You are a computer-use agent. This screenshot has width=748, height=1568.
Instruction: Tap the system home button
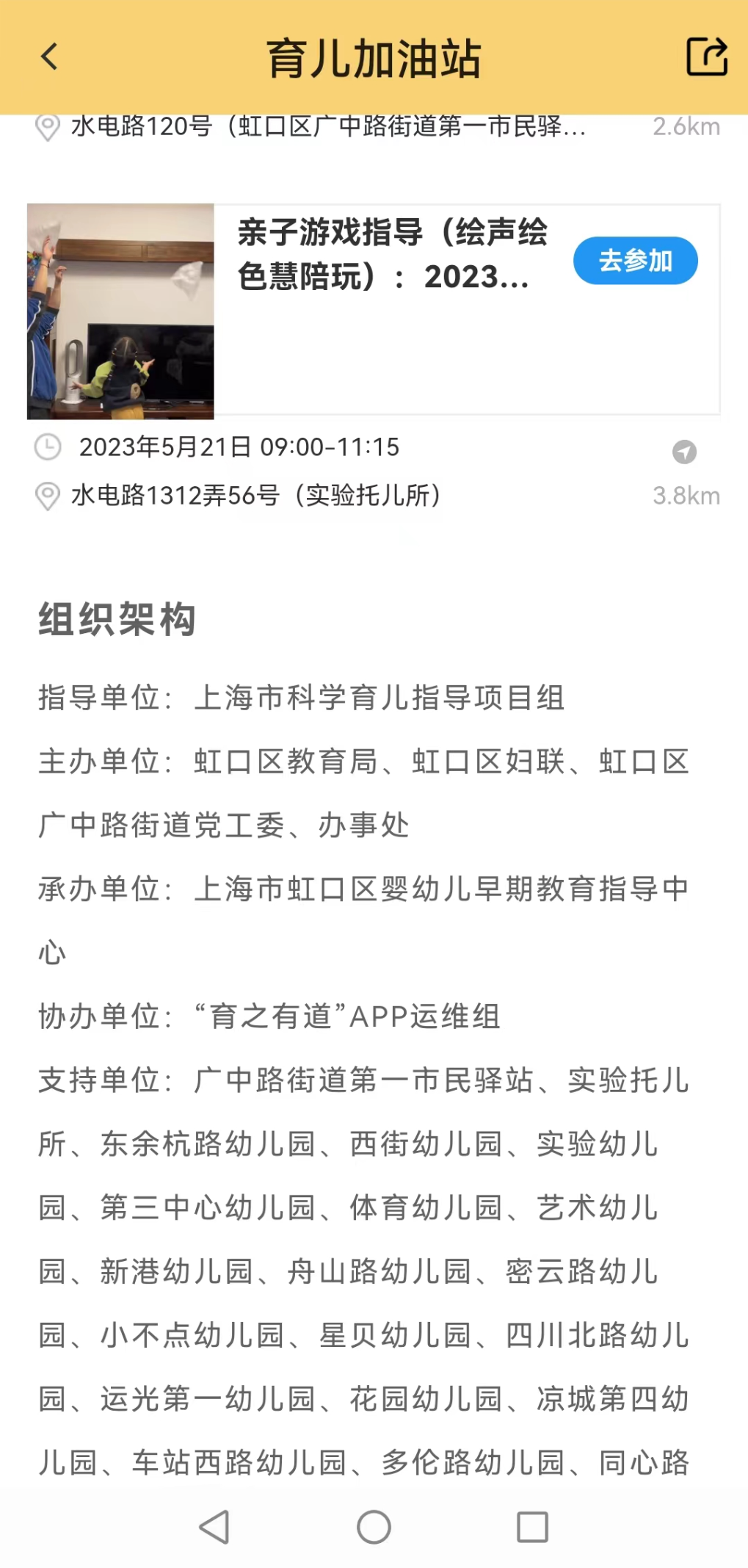pyautogui.click(x=374, y=1527)
